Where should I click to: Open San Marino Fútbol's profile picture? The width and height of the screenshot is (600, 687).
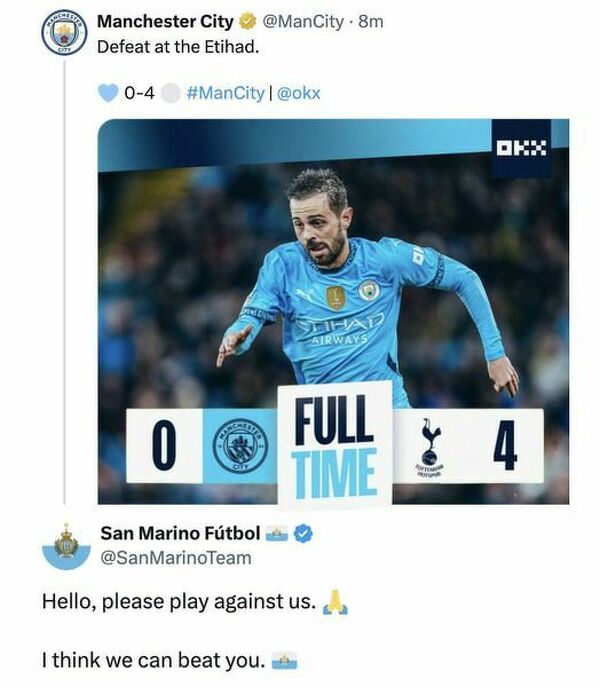click(65, 546)
